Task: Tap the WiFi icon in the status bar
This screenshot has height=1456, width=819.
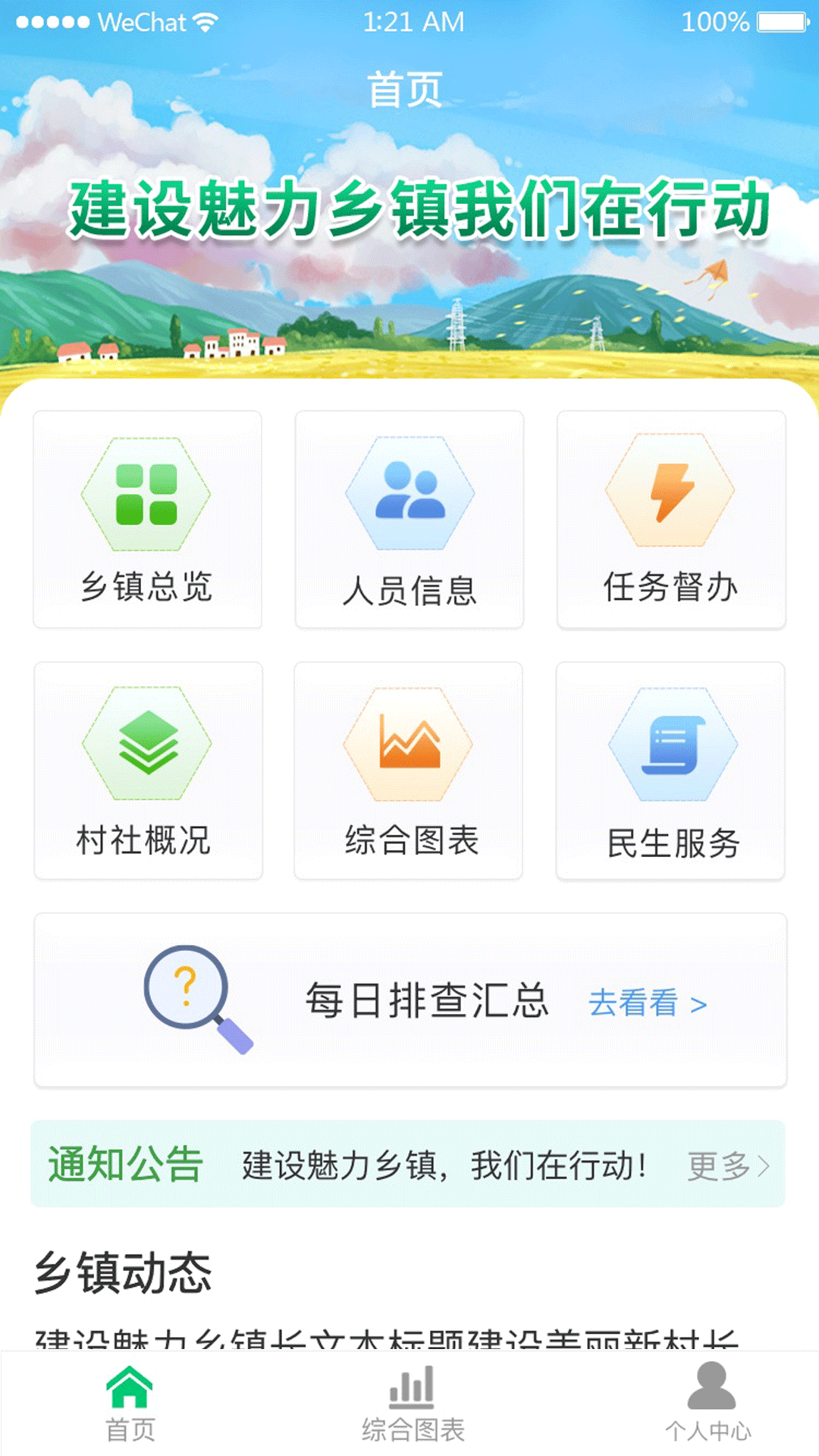Action: 206,22
